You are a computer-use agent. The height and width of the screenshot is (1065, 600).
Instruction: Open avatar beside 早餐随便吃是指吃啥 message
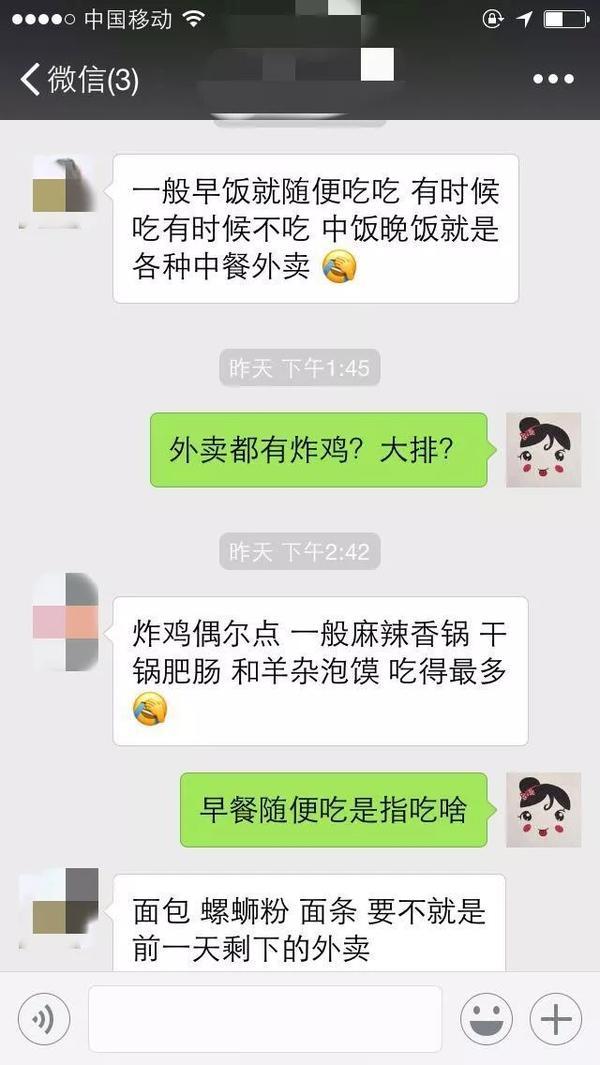pyautogui.click(x=543, y=809)
